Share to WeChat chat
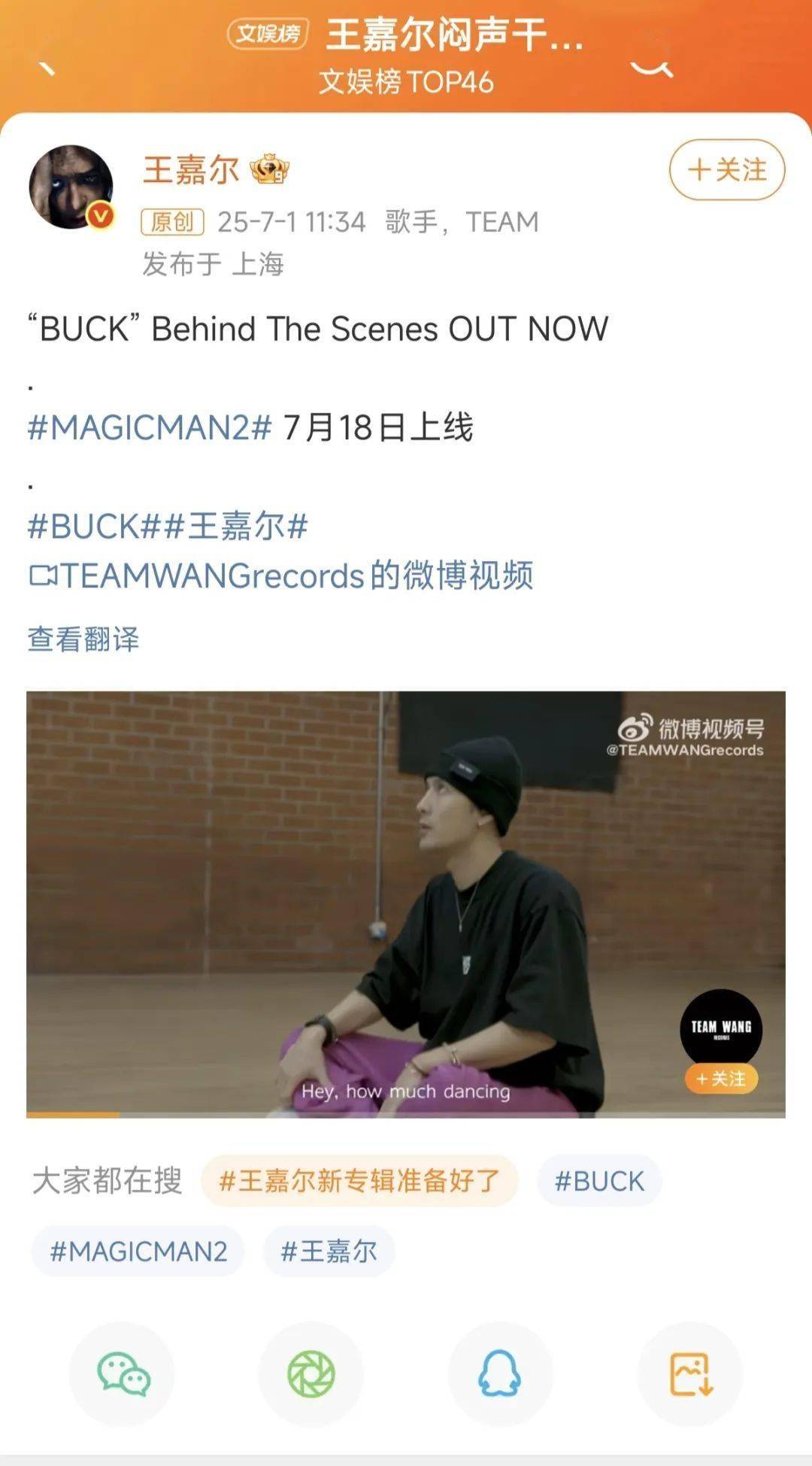Screen dimensions: 812x1466 point(123,1374)
